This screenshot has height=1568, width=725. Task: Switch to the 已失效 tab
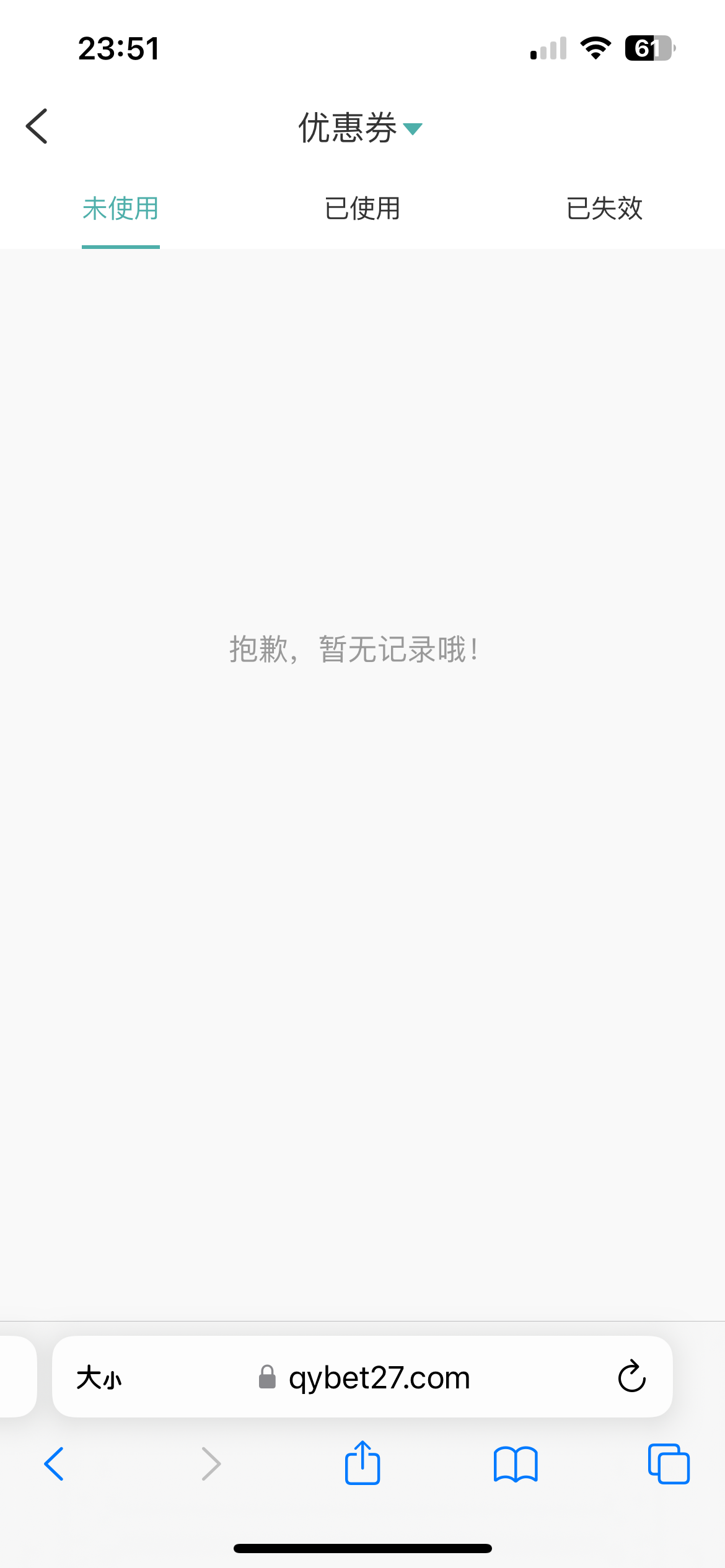click(604, 209)
